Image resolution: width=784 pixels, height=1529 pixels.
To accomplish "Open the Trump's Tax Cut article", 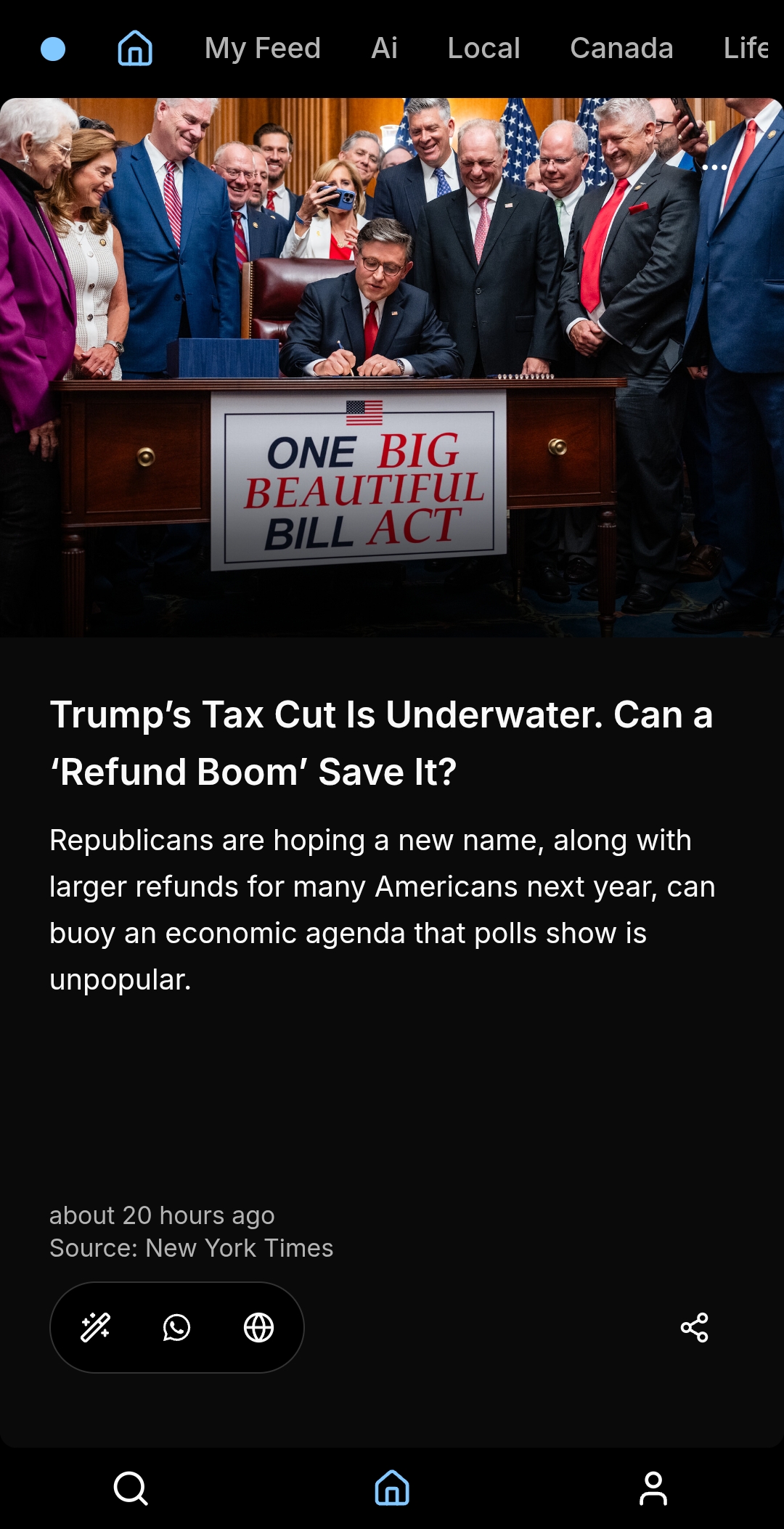I will coord(381,743).
